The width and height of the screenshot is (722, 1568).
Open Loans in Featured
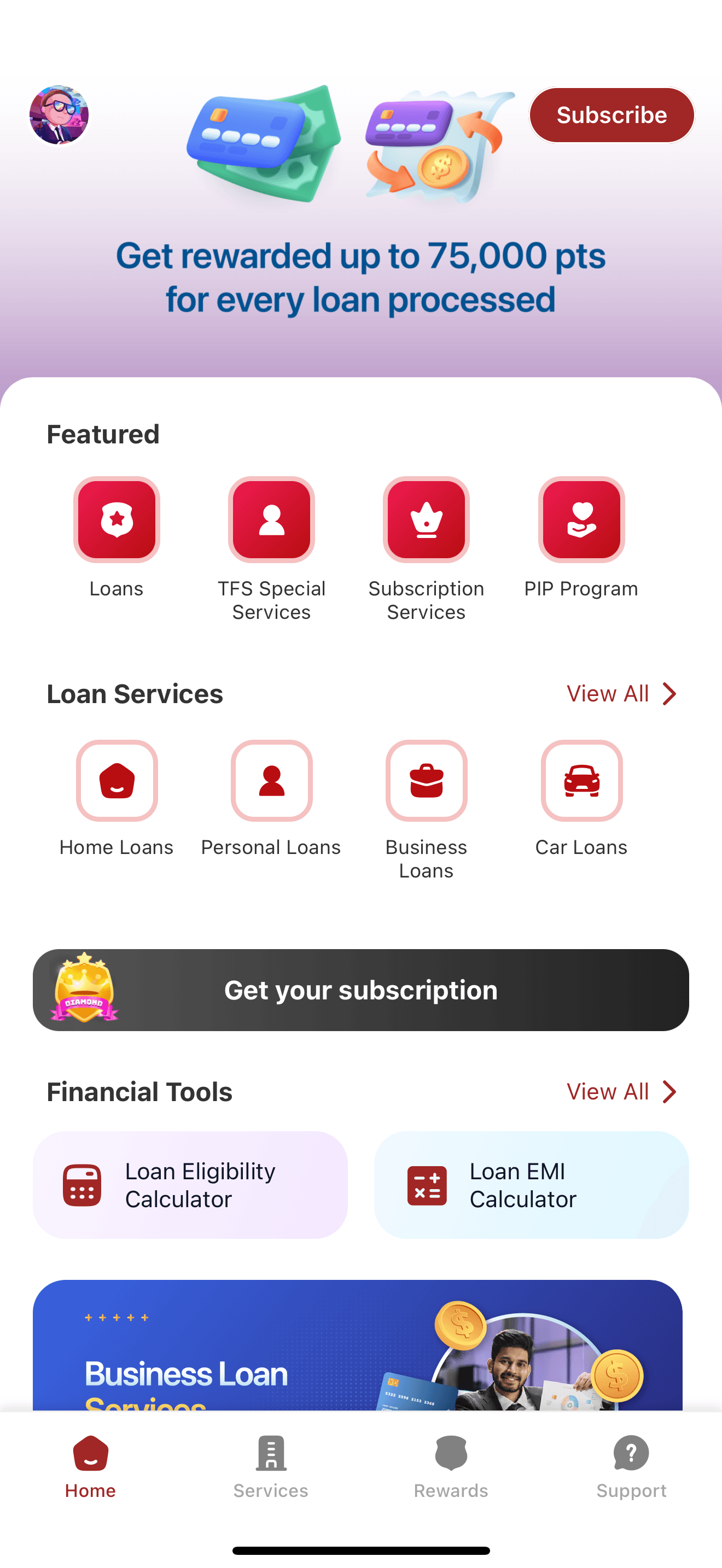click(117, 519)
